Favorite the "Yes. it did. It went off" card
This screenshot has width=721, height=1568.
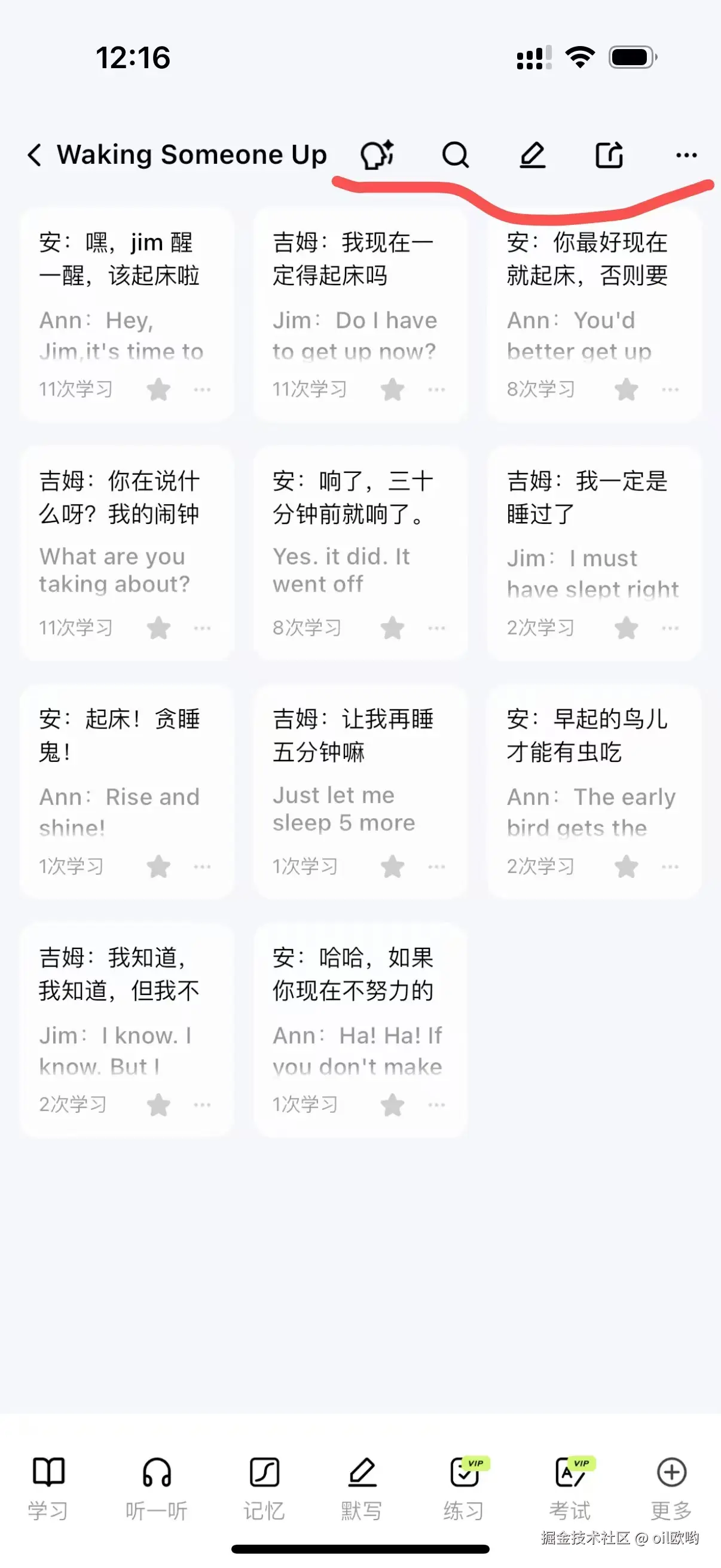pos(392,627)
